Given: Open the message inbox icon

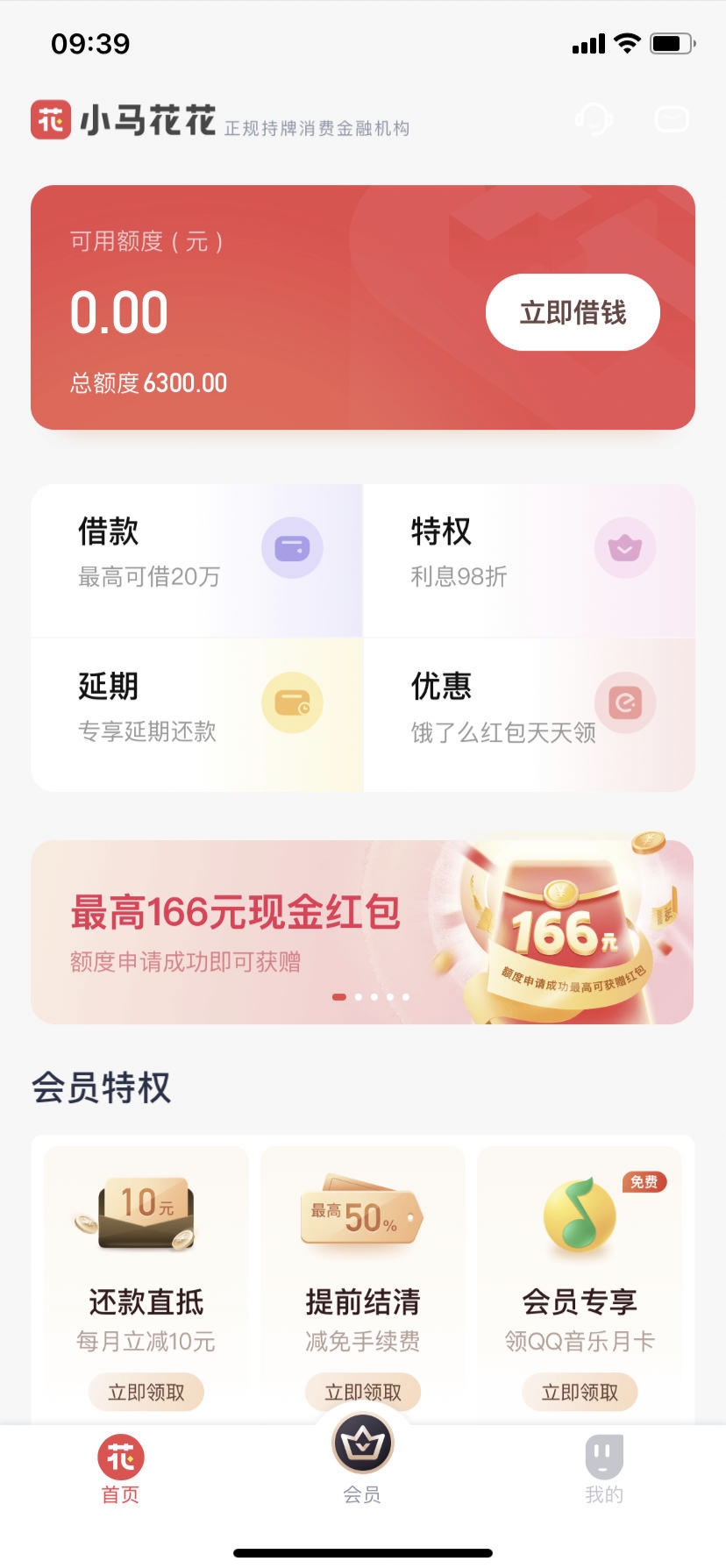Looking at the screenshot, I should tap(672, 118).
